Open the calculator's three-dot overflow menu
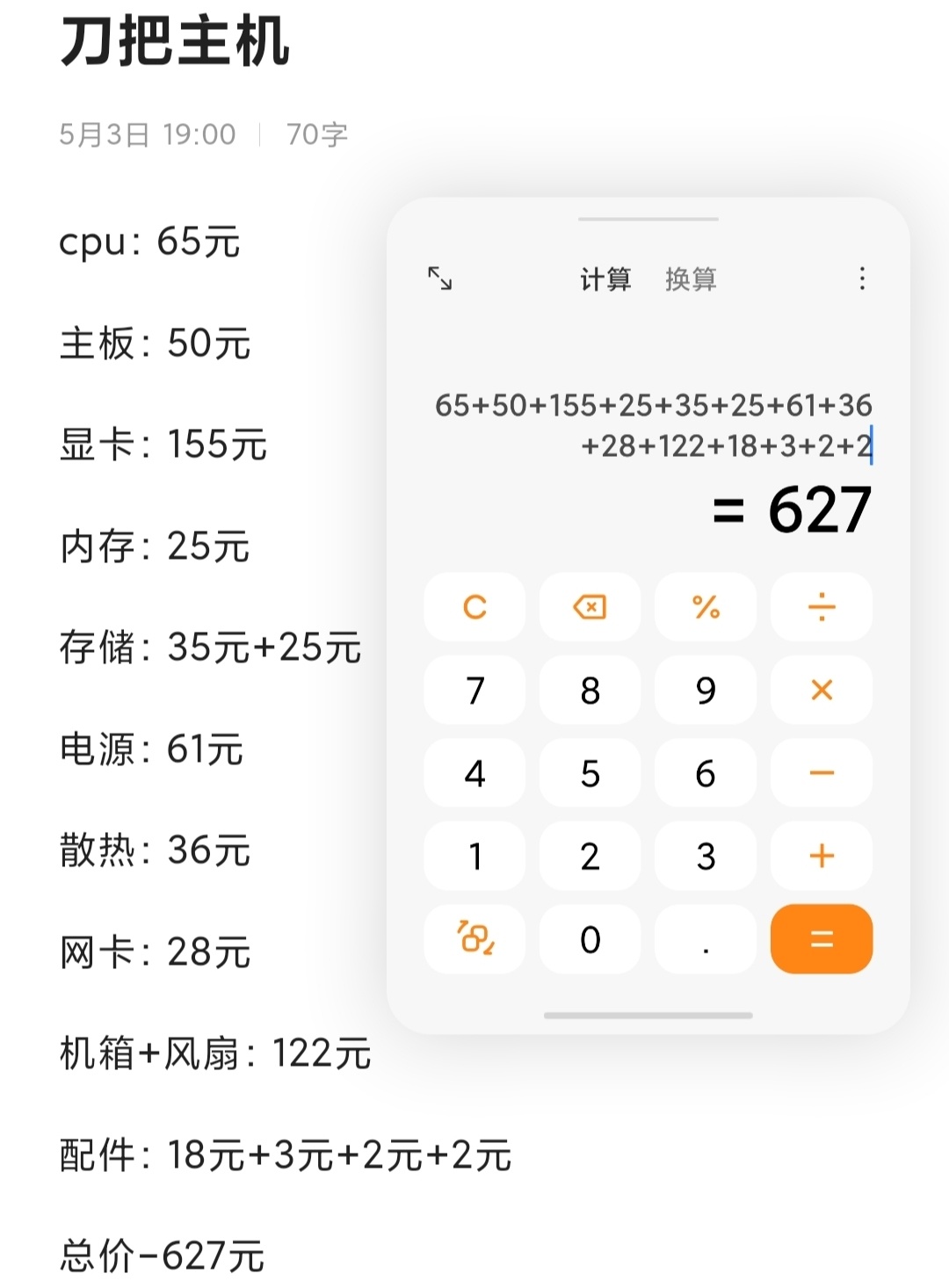 pyautogui.click(x=862, y=279)
